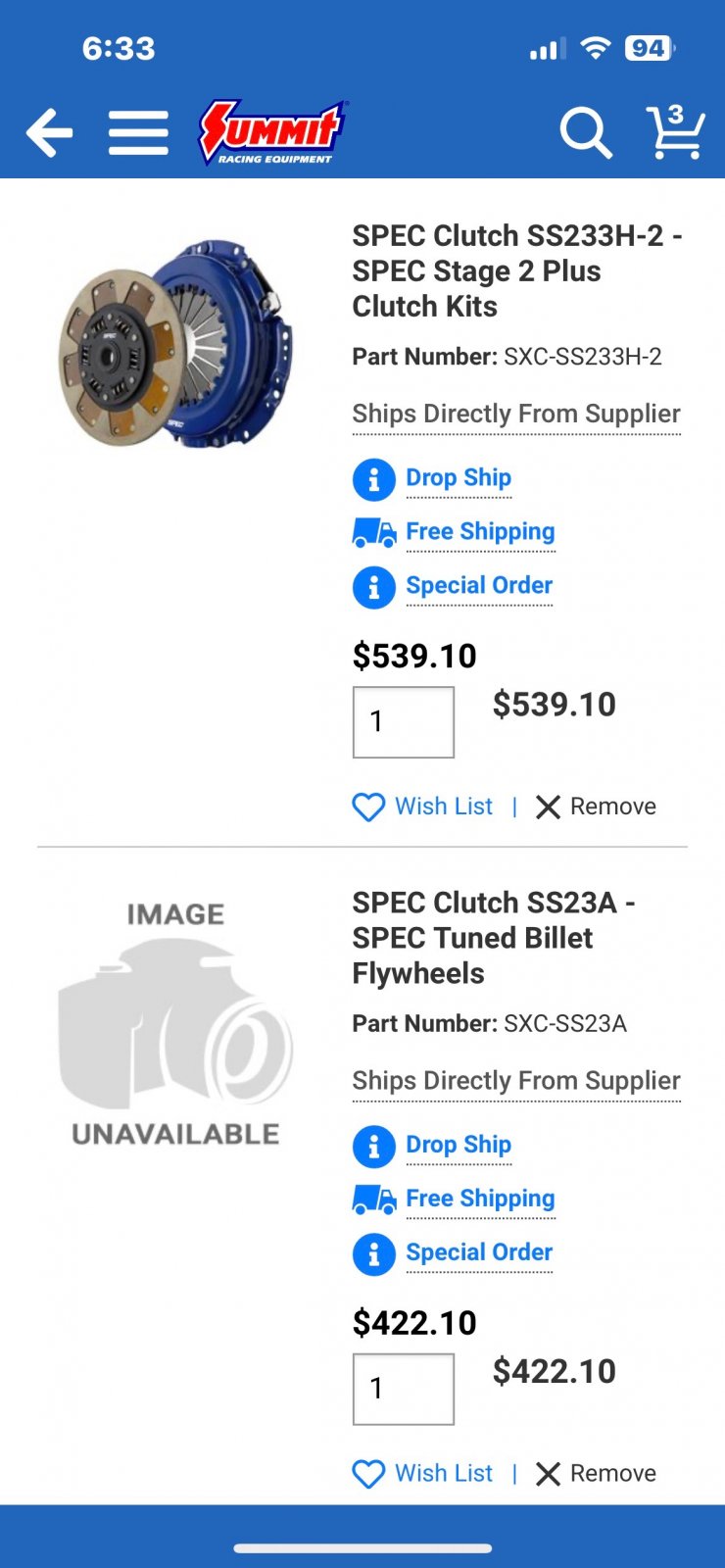Screen dimensions: 725x1568
Task: Open SPEC Tuned Billet Flywheels product
Action: 494,938
